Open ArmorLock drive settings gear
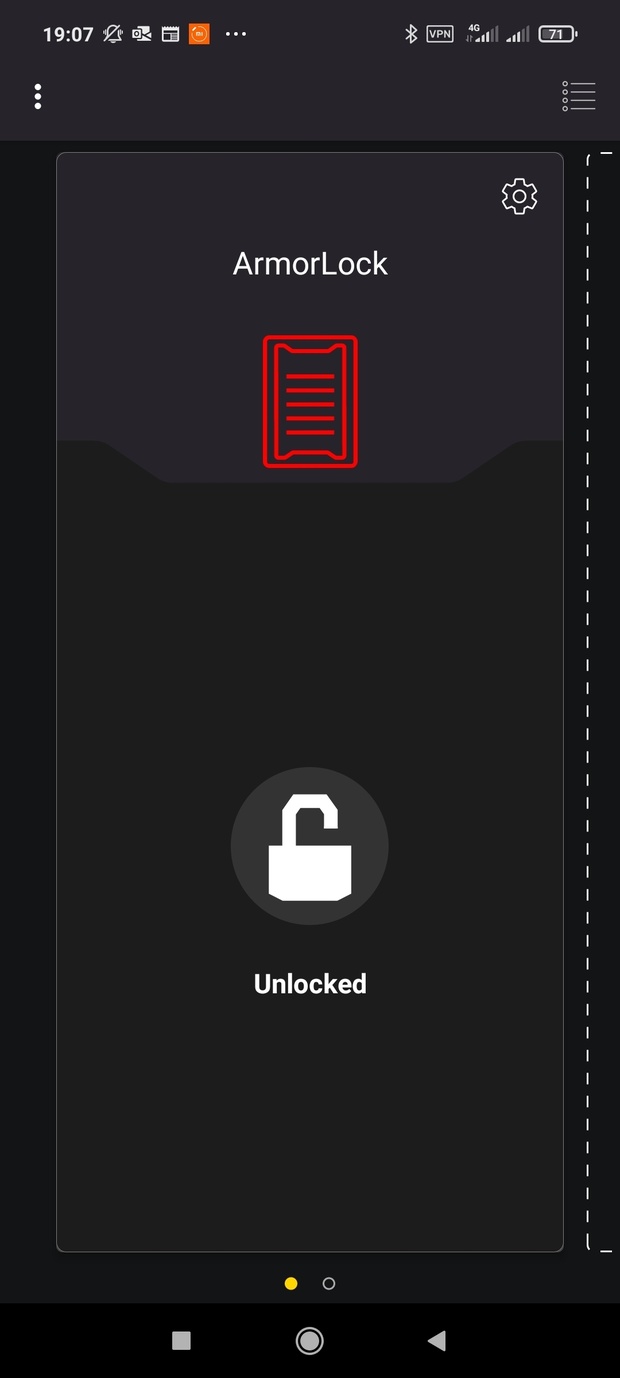The width and height of the screenshot is (620, 1378). (x=519, y=196)
